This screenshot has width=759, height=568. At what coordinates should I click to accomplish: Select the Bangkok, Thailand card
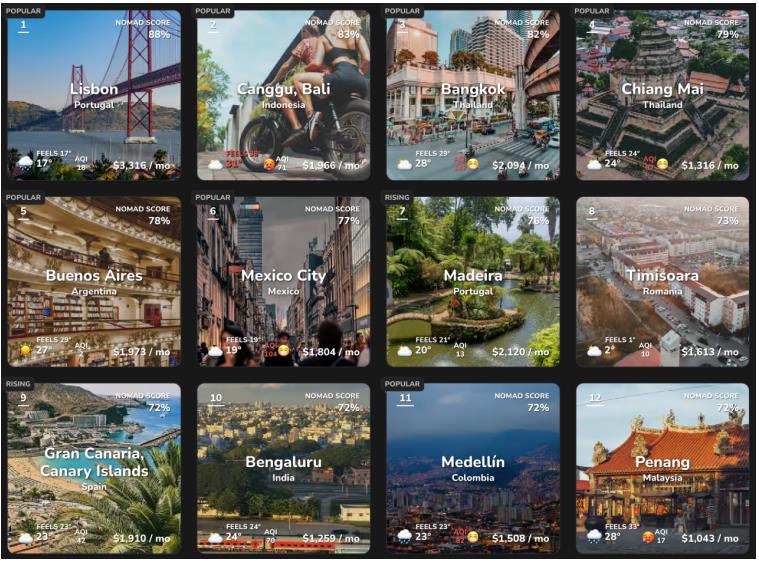pos(473,95)
